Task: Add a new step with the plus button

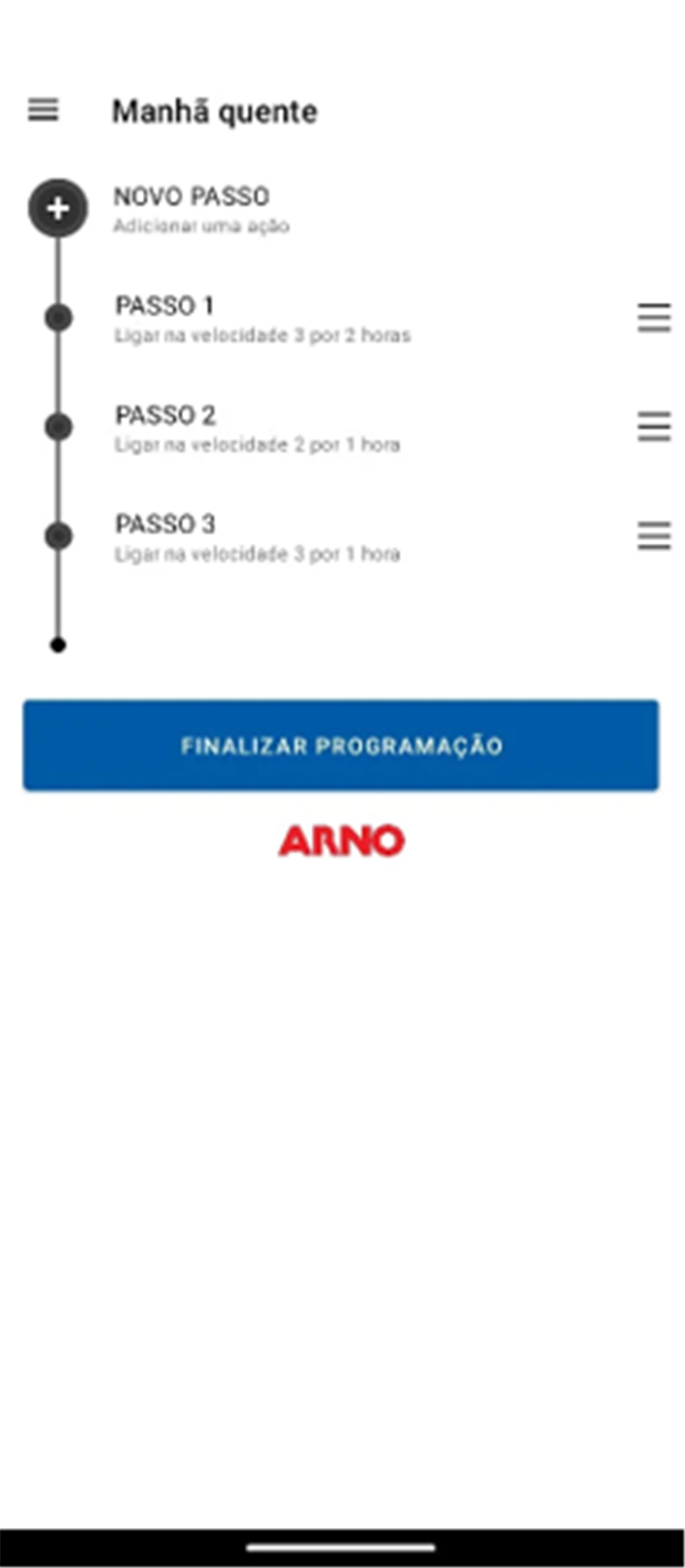Action: [58, 208]
